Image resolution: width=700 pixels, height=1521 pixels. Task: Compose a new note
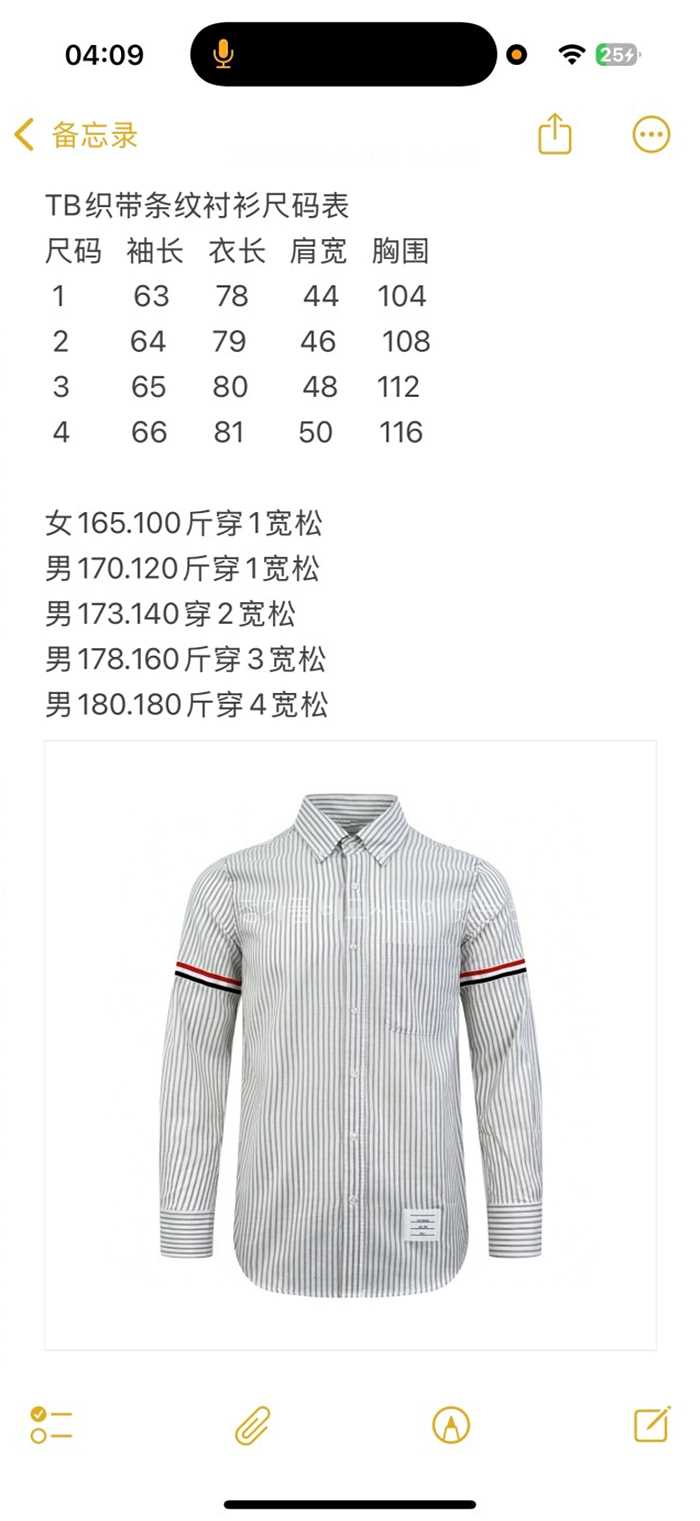[x=652, y=1424]
